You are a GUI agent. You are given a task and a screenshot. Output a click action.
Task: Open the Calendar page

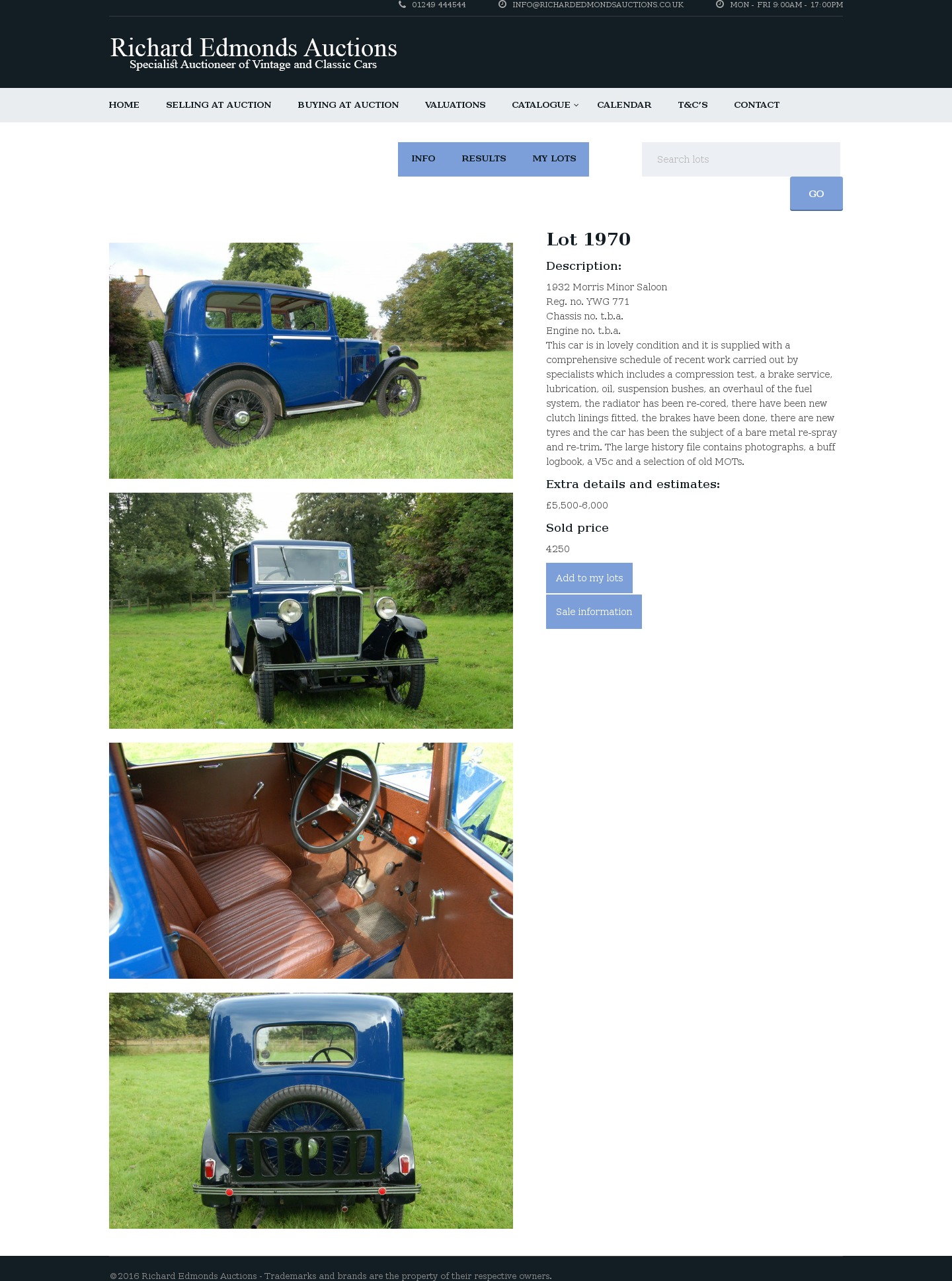click(623, 105)
